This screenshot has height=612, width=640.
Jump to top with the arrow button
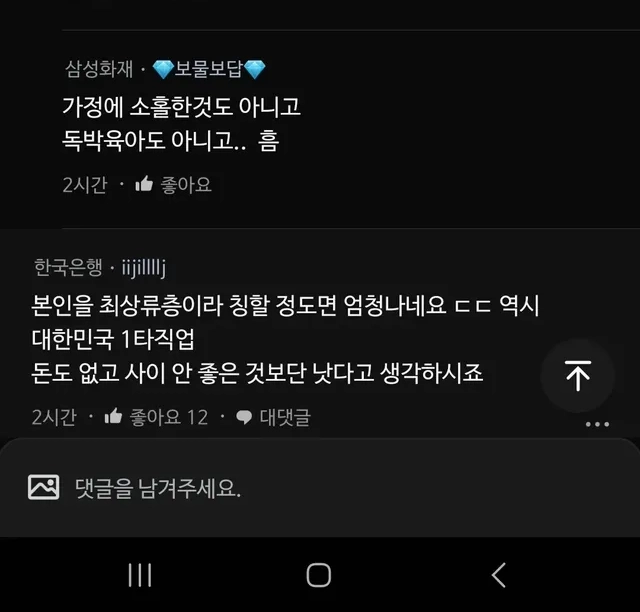[x=578, y=375]
